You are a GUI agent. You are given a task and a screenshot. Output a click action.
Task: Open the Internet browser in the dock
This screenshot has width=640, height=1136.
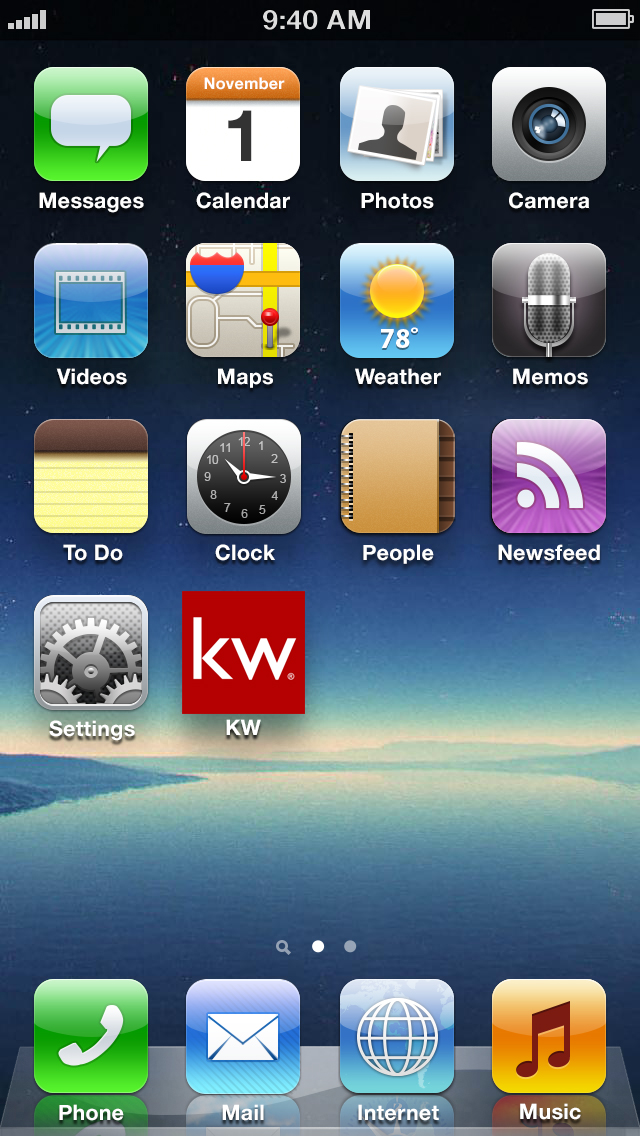pyautogui.click(x=397, y=1036)
